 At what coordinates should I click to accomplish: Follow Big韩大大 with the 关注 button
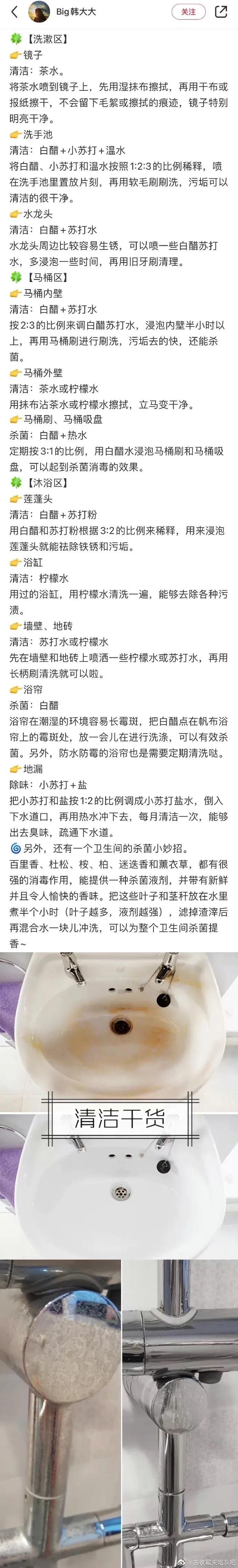pyautogui.click(x=188, y=11)
